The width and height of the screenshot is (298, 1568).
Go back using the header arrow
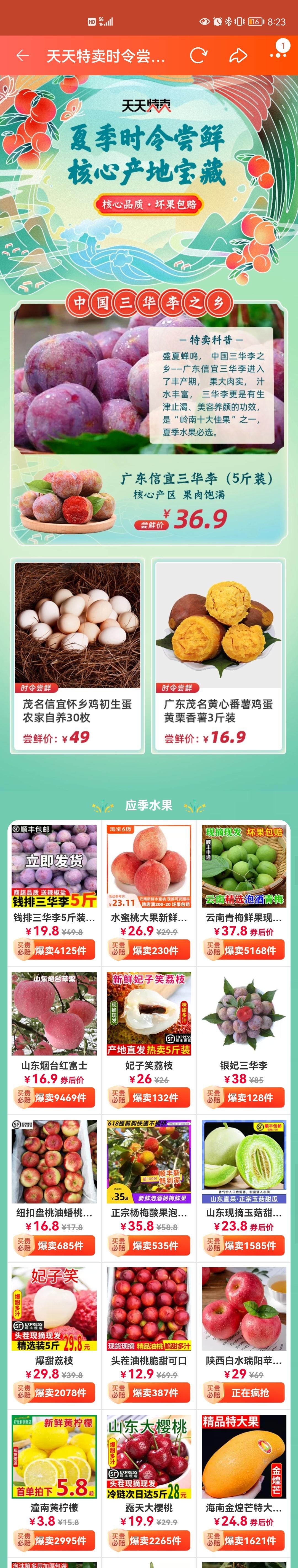tap(23, 56)
